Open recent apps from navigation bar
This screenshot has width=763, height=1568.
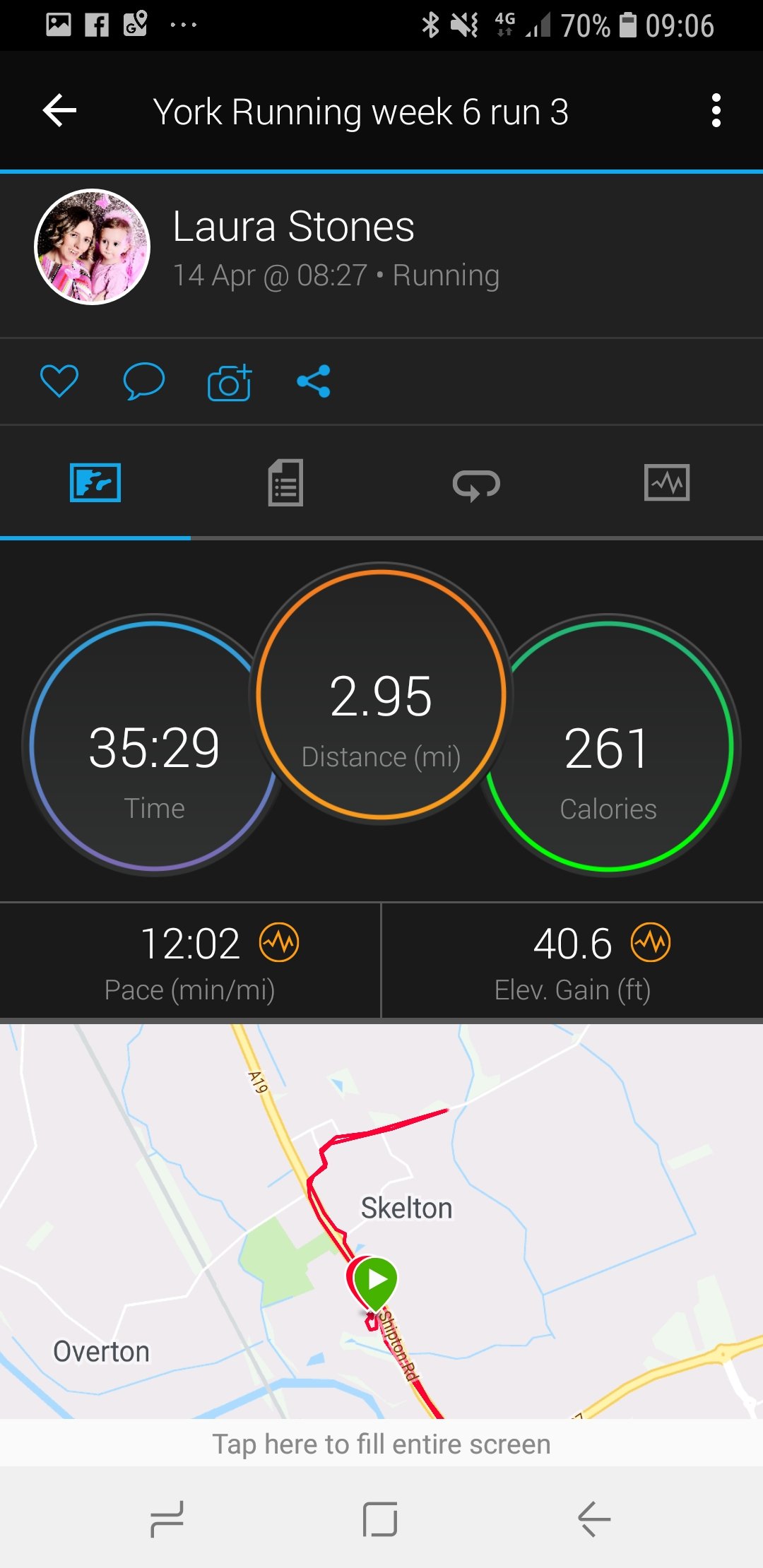(x=167, y=1519)
